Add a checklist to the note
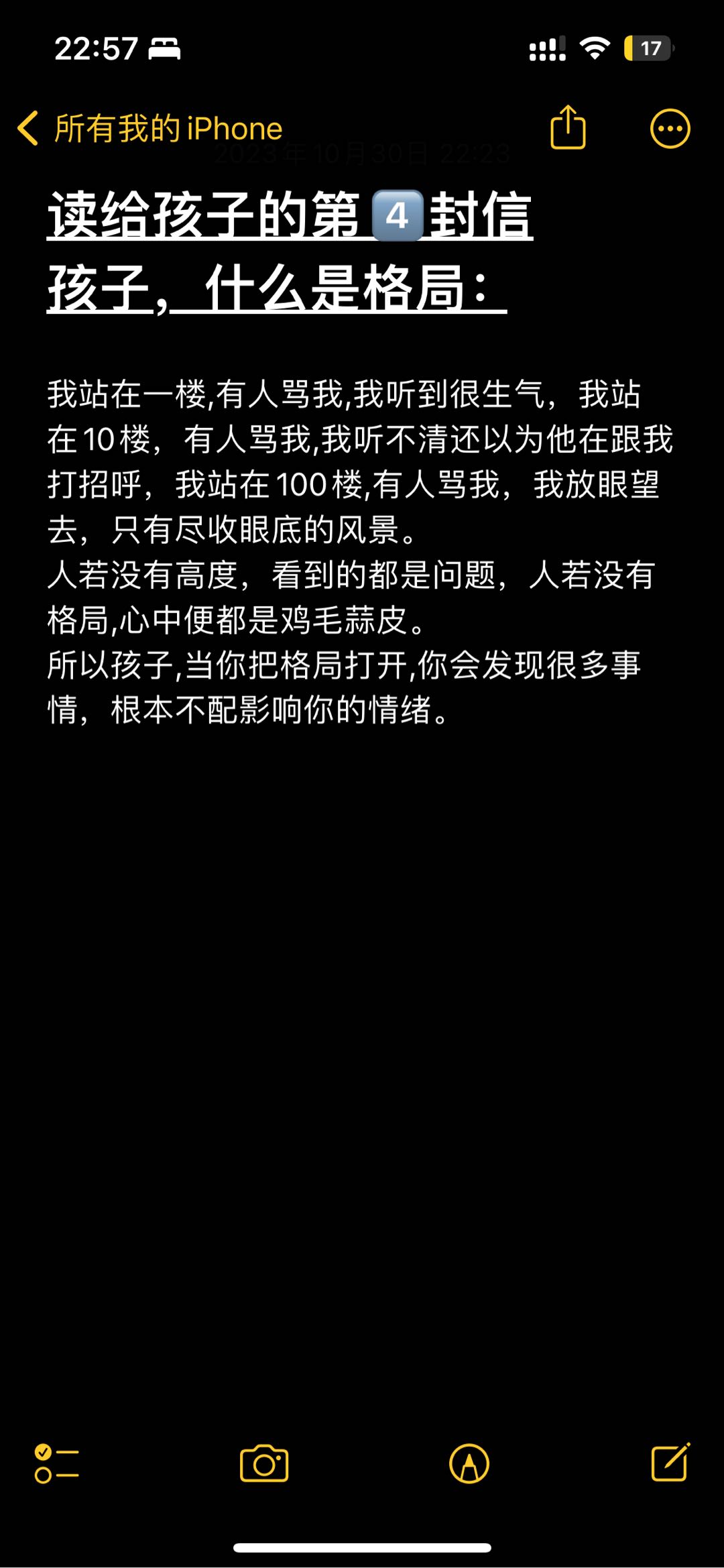This screenshot has width=724, height=1568. click(57, 1463)
